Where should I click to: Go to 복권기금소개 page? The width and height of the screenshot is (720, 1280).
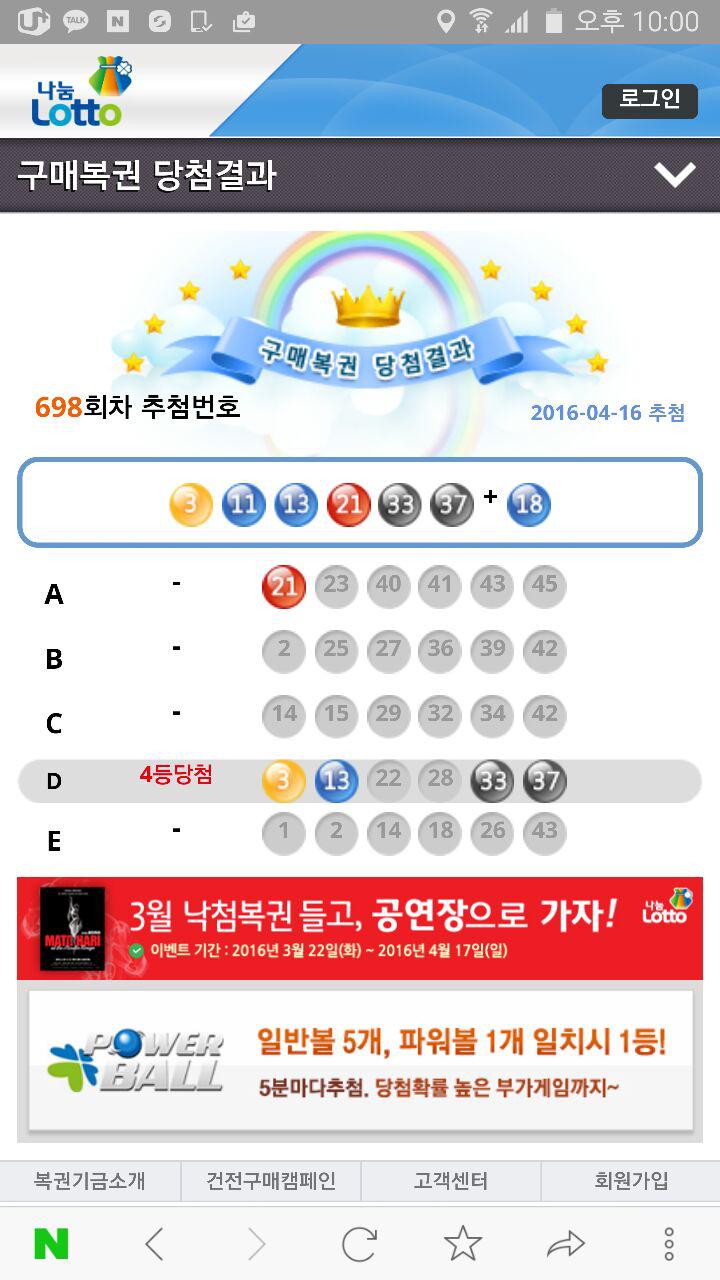(x=90, y=1181)
